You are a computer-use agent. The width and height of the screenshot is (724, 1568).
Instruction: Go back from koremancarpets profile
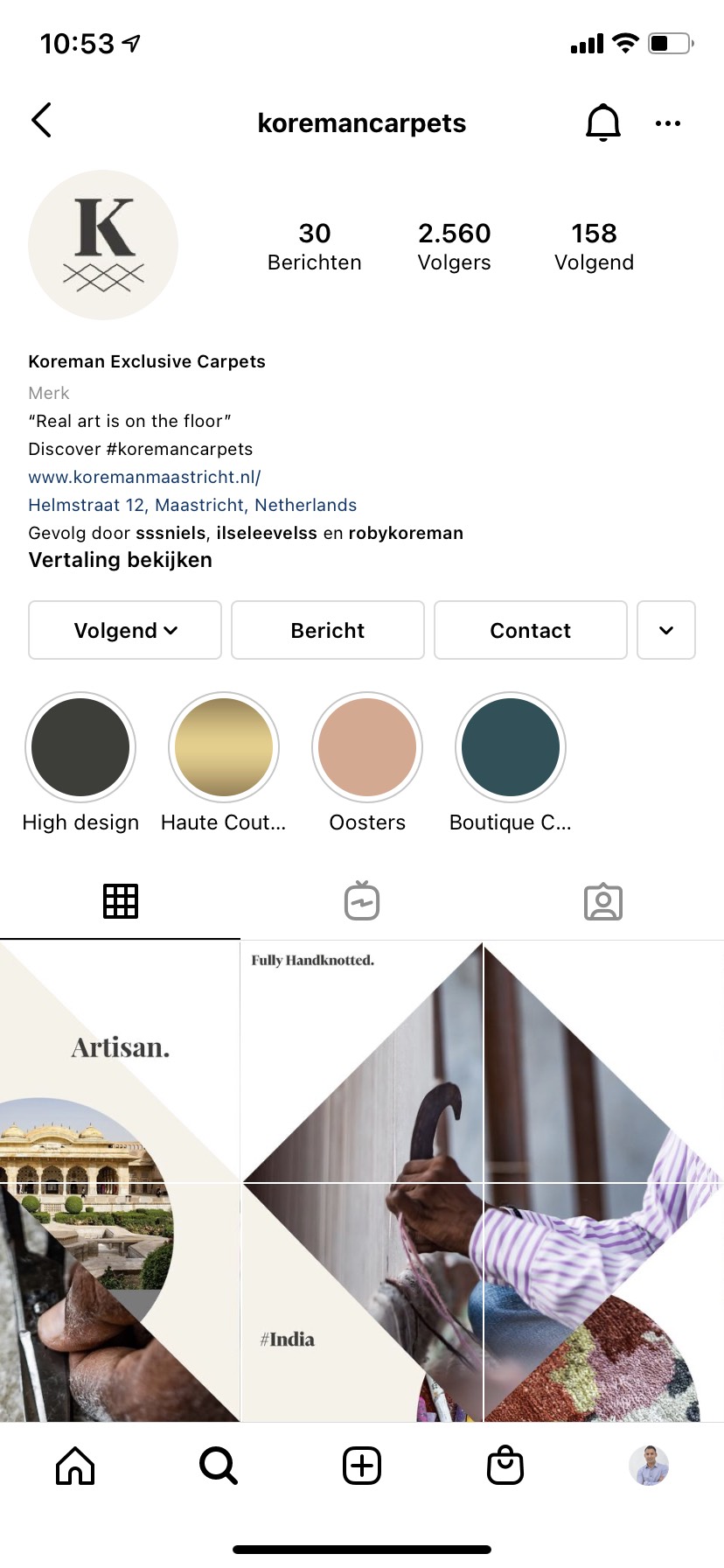click(x=42, y=121)
